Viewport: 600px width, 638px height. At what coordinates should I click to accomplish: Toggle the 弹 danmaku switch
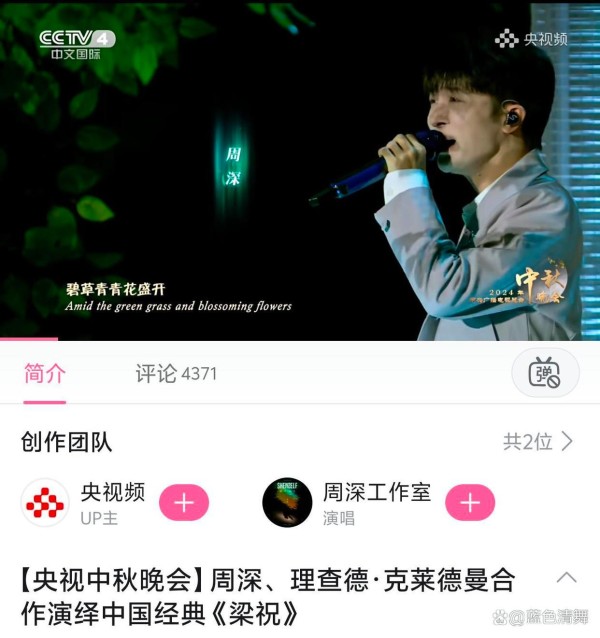545,373
